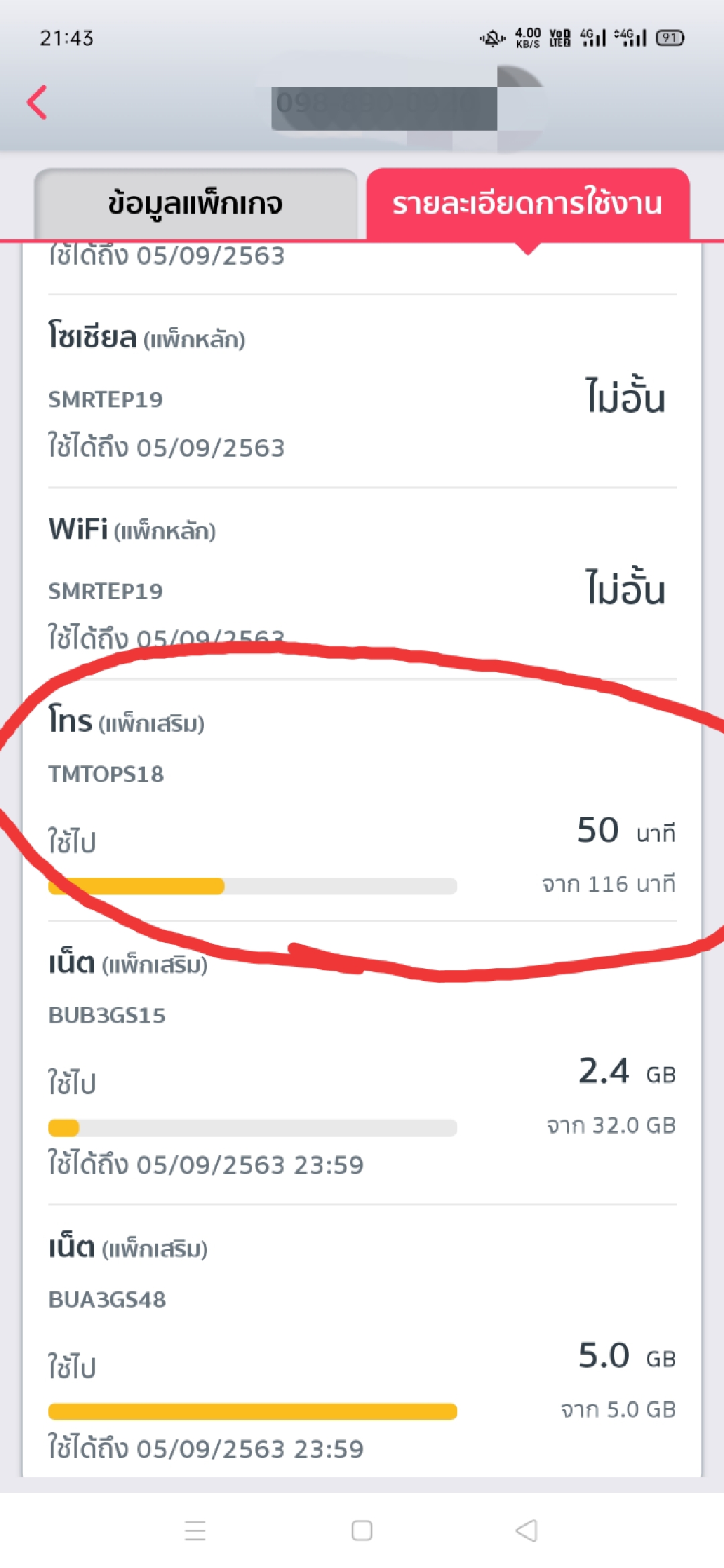Select the รายละเอียดการใช้งาน tab
This screenshot has height=1568, width=724.
528,204
